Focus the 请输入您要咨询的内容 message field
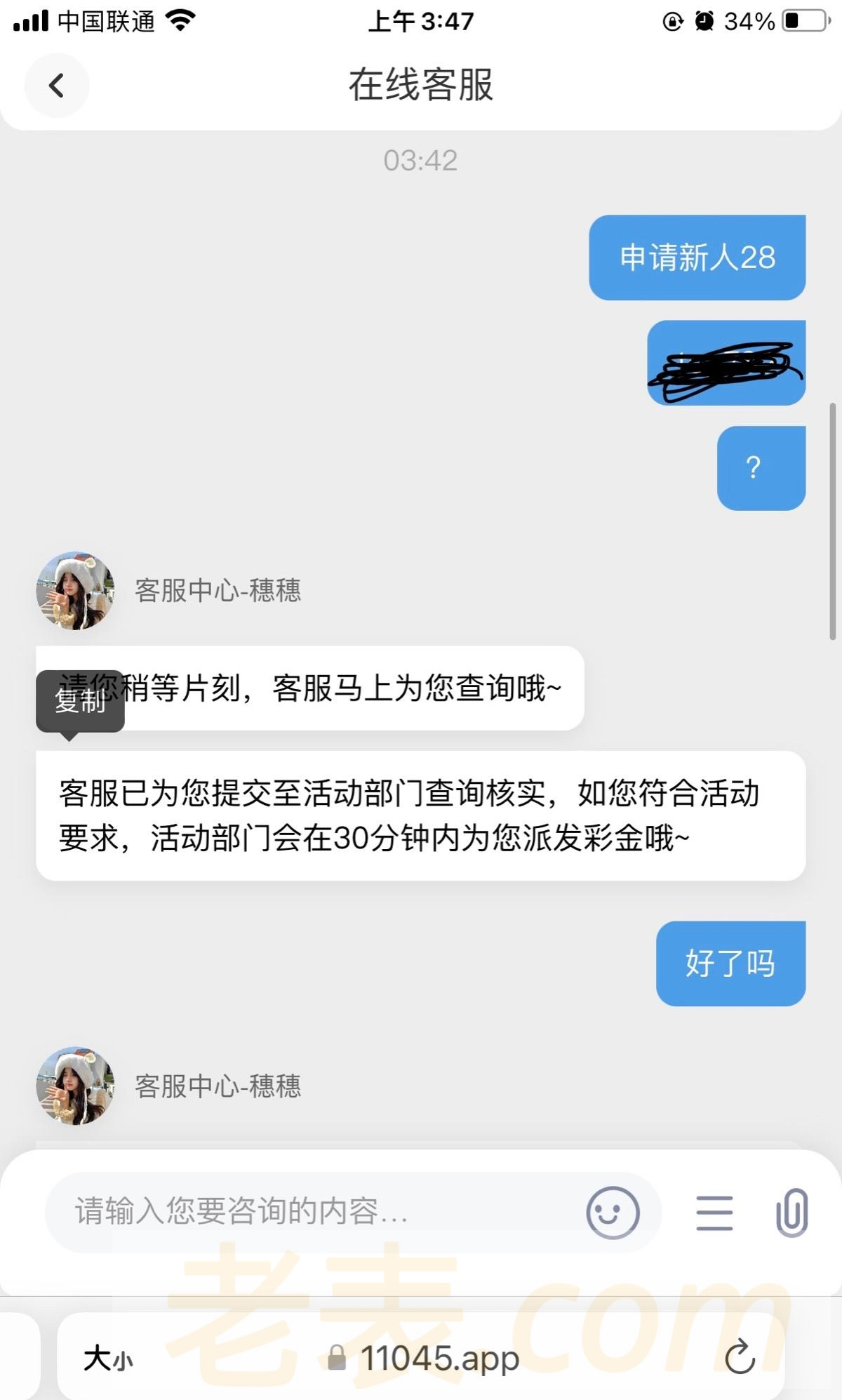 (309, 1211)
